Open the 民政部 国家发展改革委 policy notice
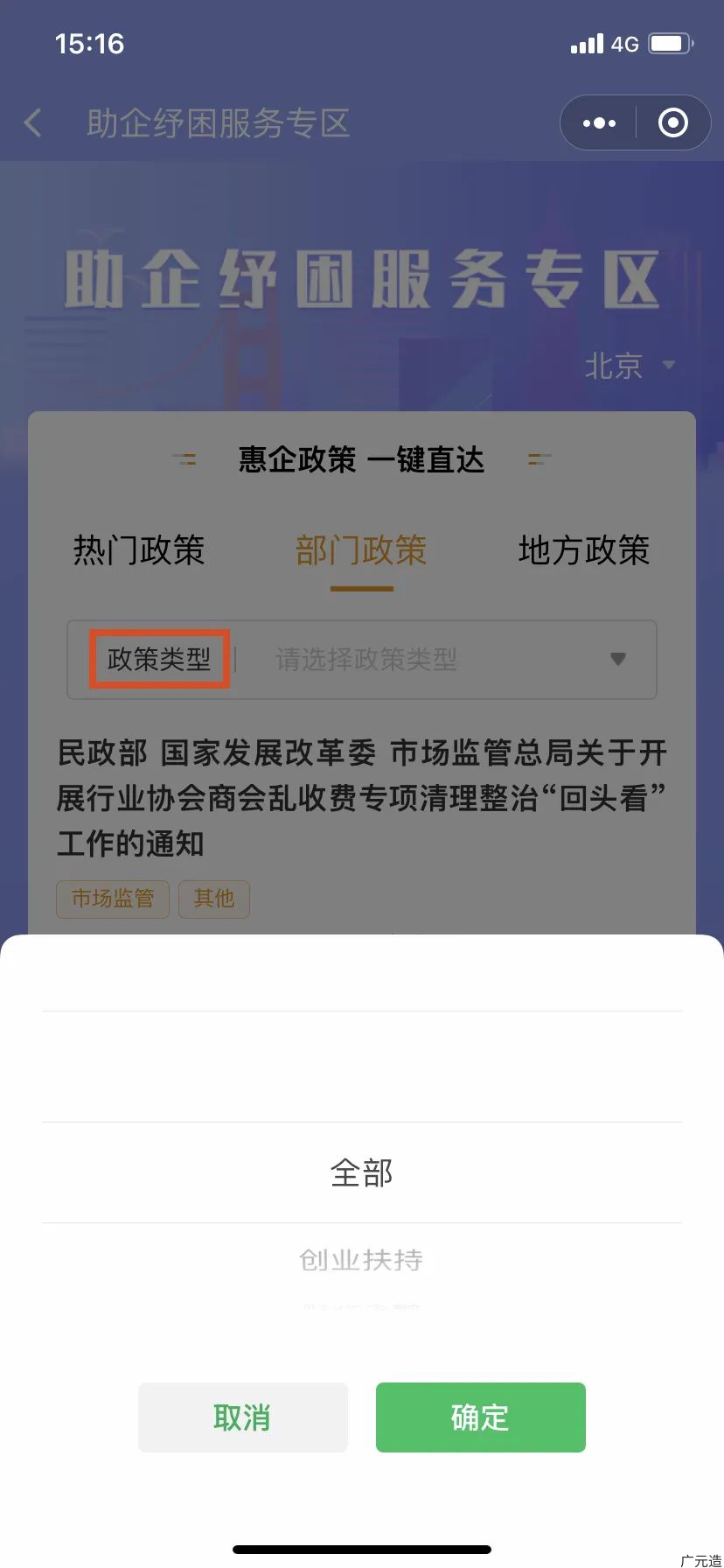Image resolution: width=724 pixels, height=1568 pixels. 361,798
